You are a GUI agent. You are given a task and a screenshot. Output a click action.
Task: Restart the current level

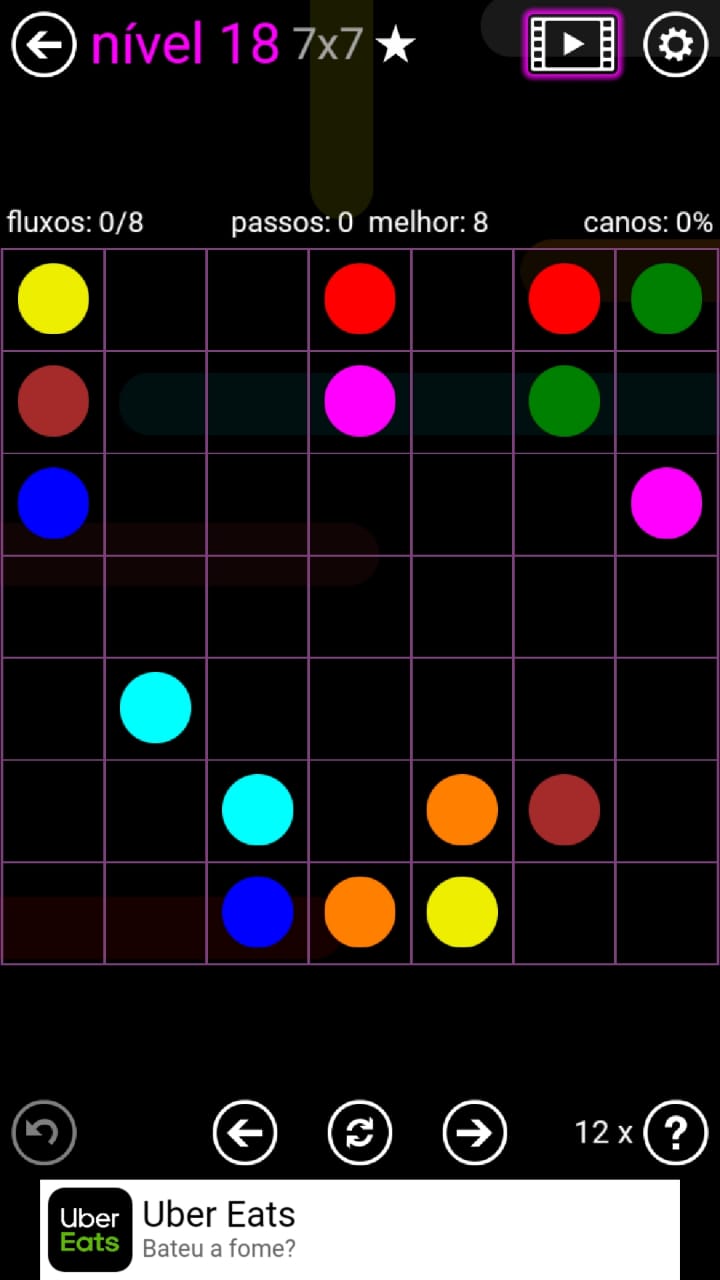point(360,1132)
